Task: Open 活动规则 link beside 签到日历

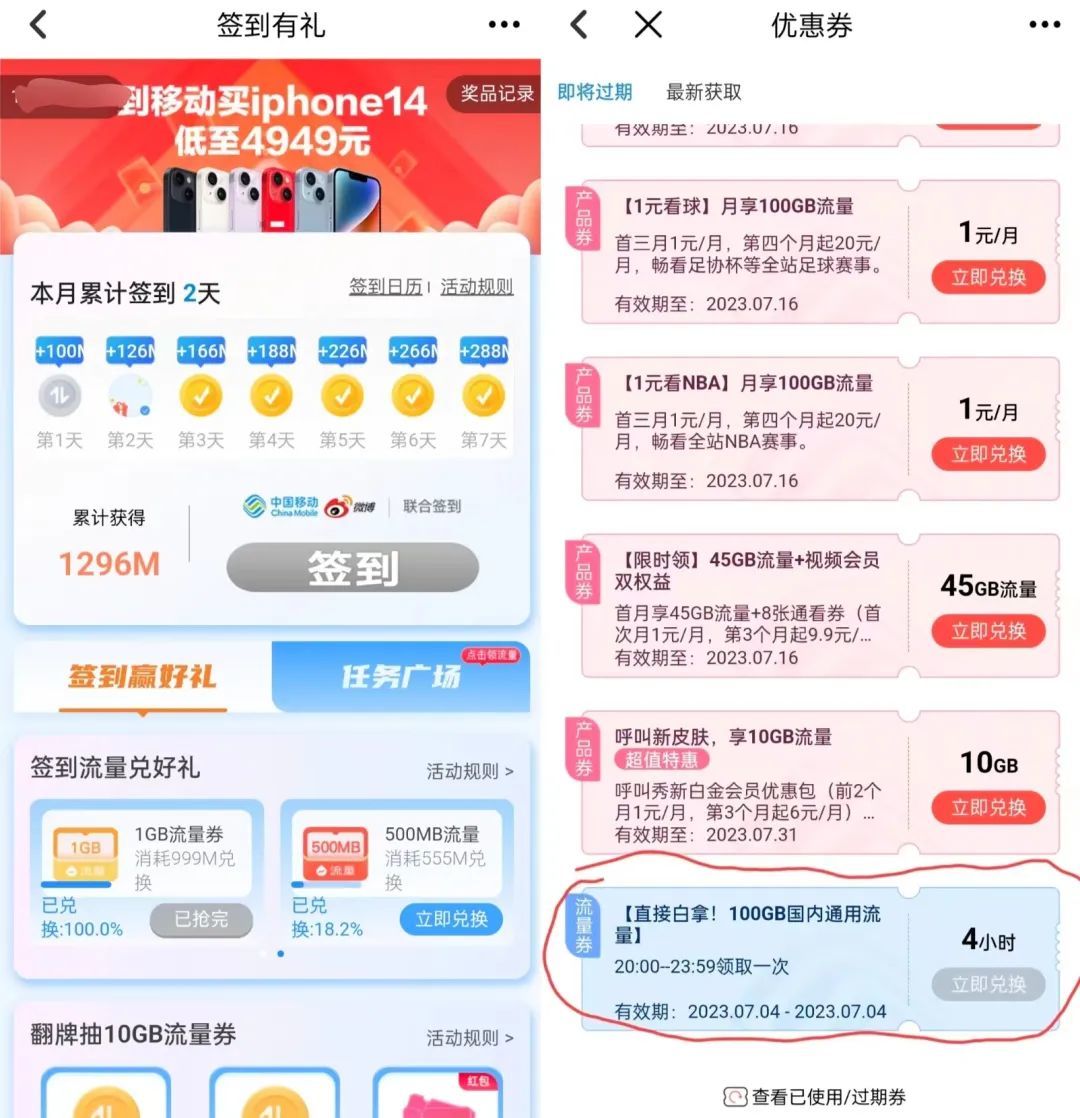Action: click(x=477, y=287)
